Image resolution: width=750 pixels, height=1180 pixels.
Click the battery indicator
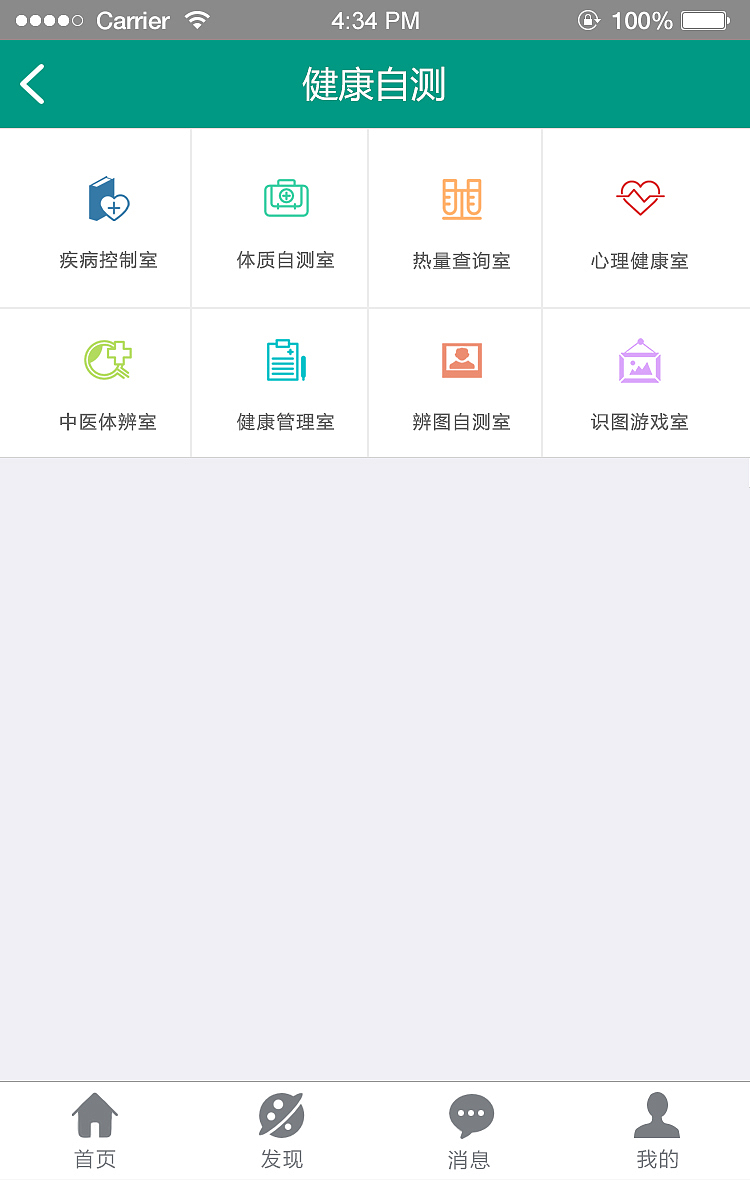[x=706, y=18]
